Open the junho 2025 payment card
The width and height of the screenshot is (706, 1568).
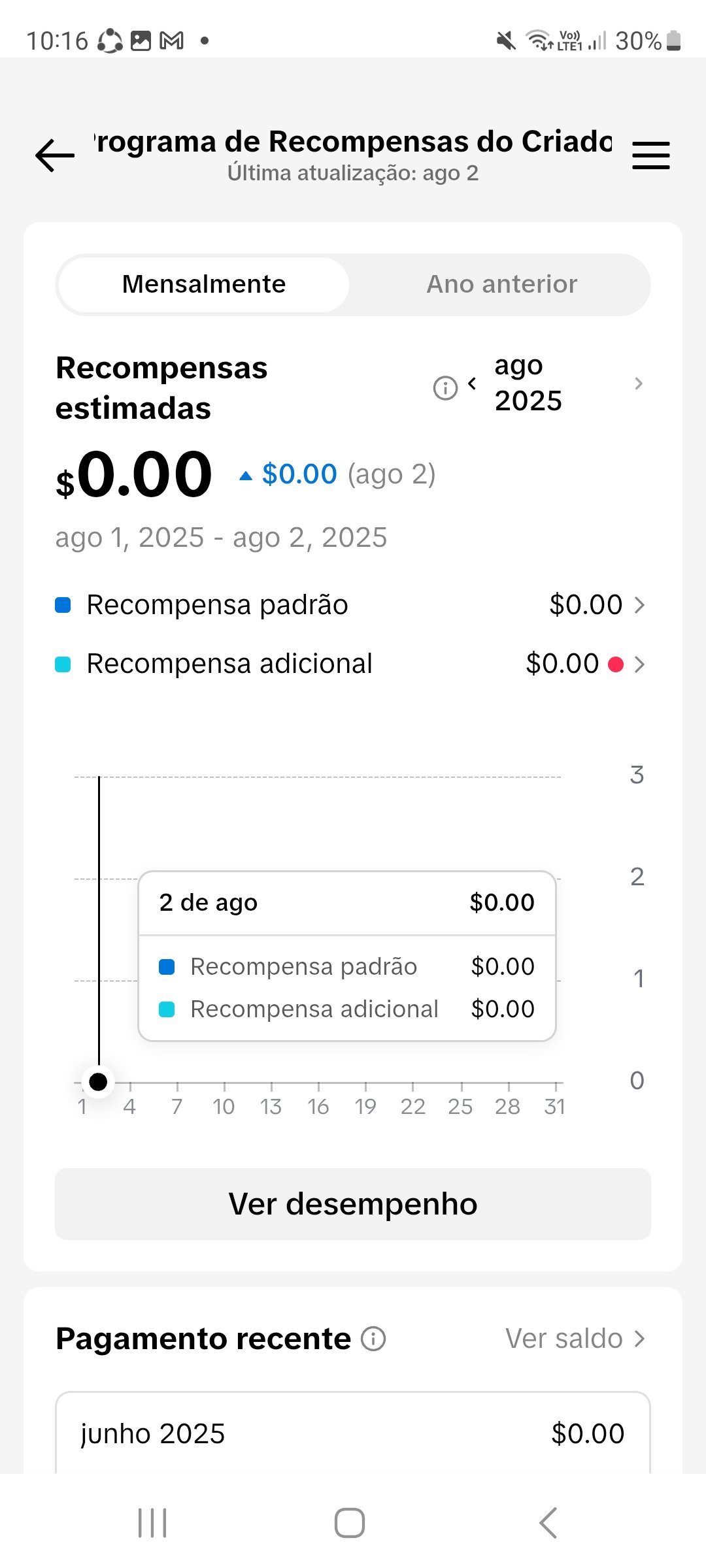(x=353, y=1433)
